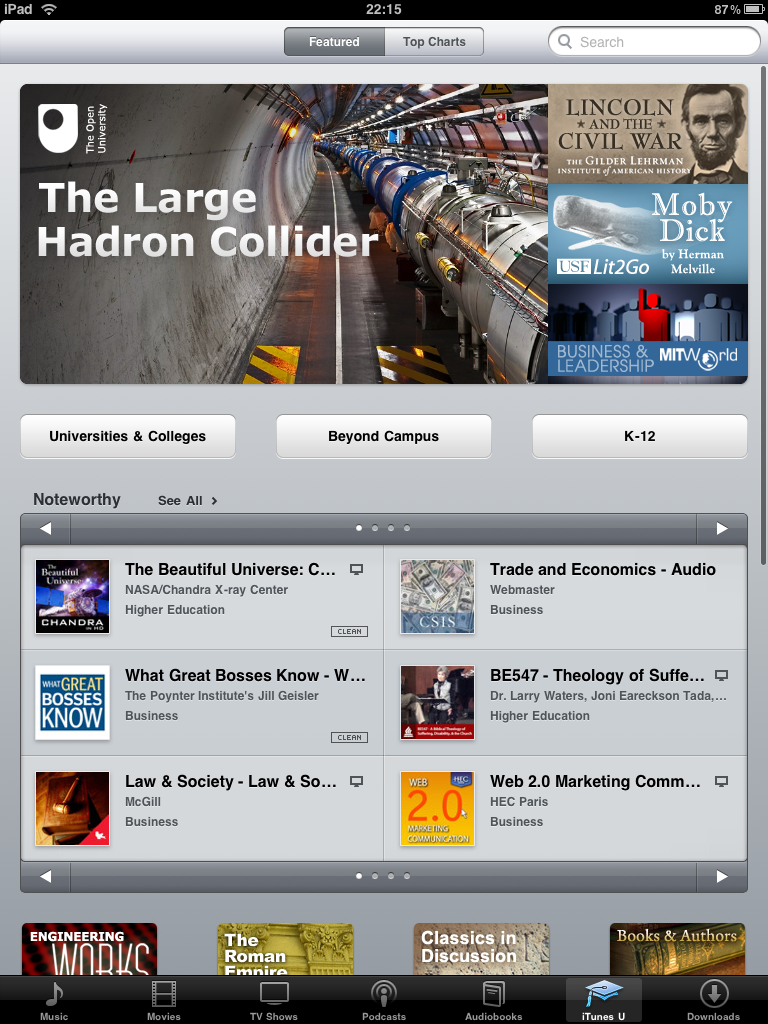Image resolution: width=768 pixels, height=1024 pixels.
Task: Switch to the Top Charts tab
Action: coord(434,42)
